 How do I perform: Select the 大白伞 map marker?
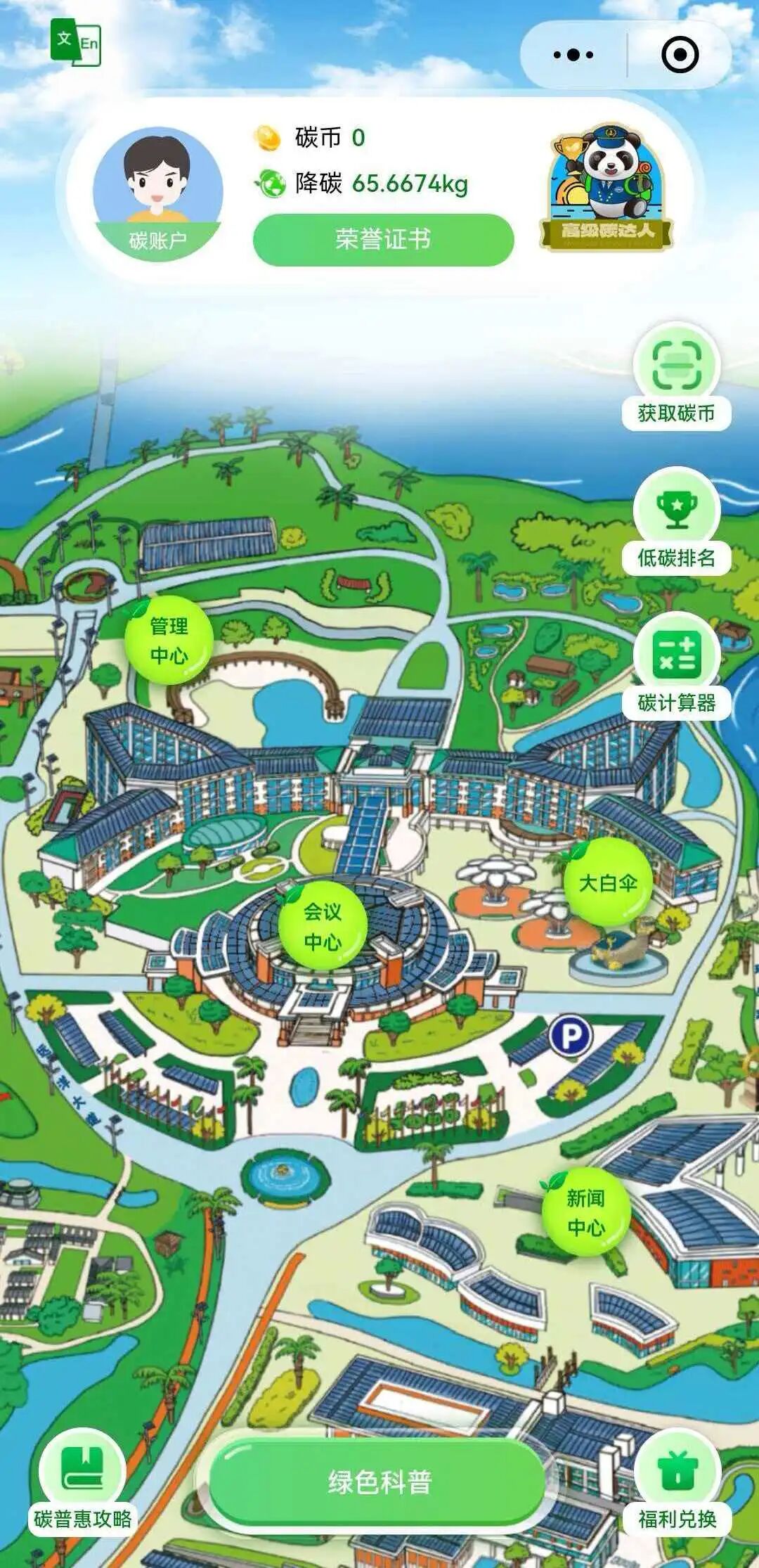[x=608, y=882]
